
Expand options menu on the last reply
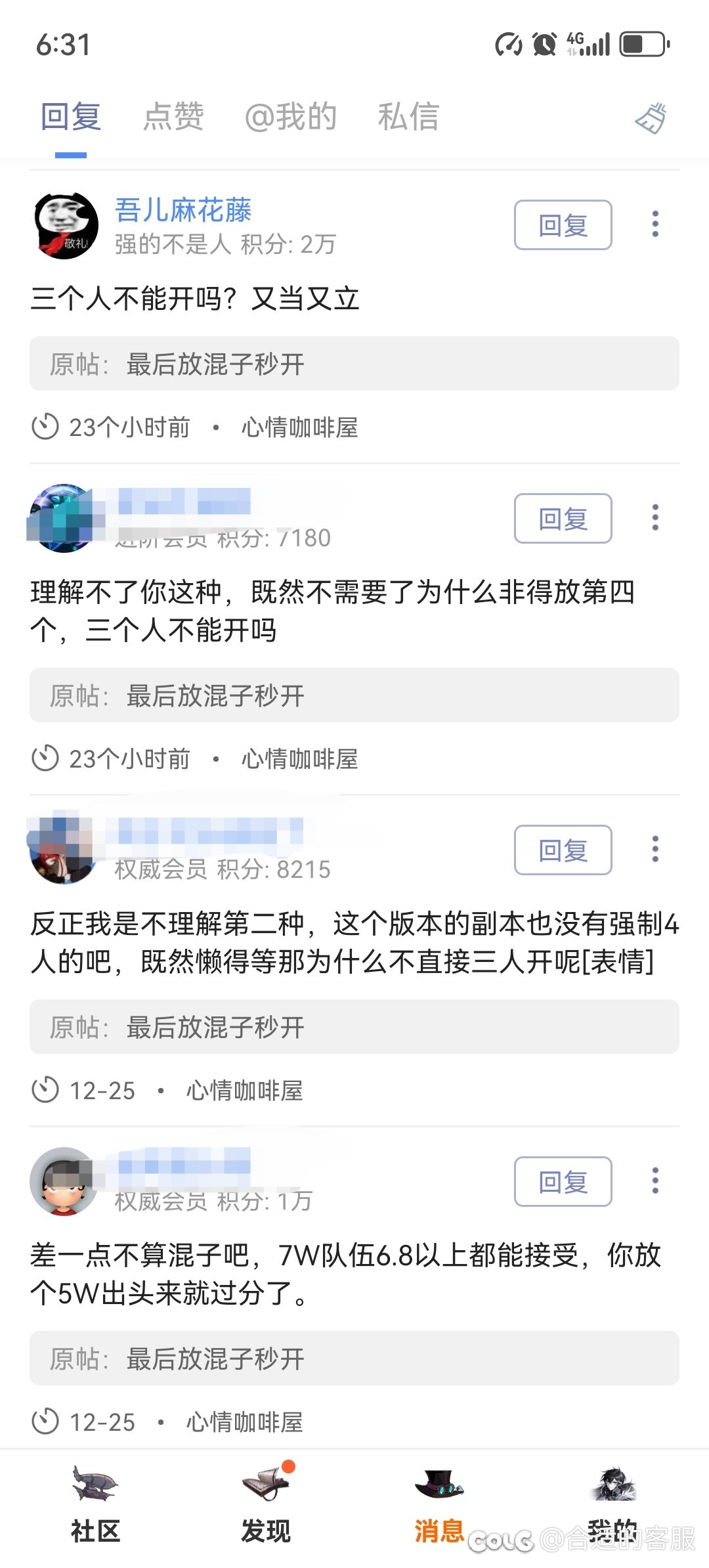(x=655, y=1179)
